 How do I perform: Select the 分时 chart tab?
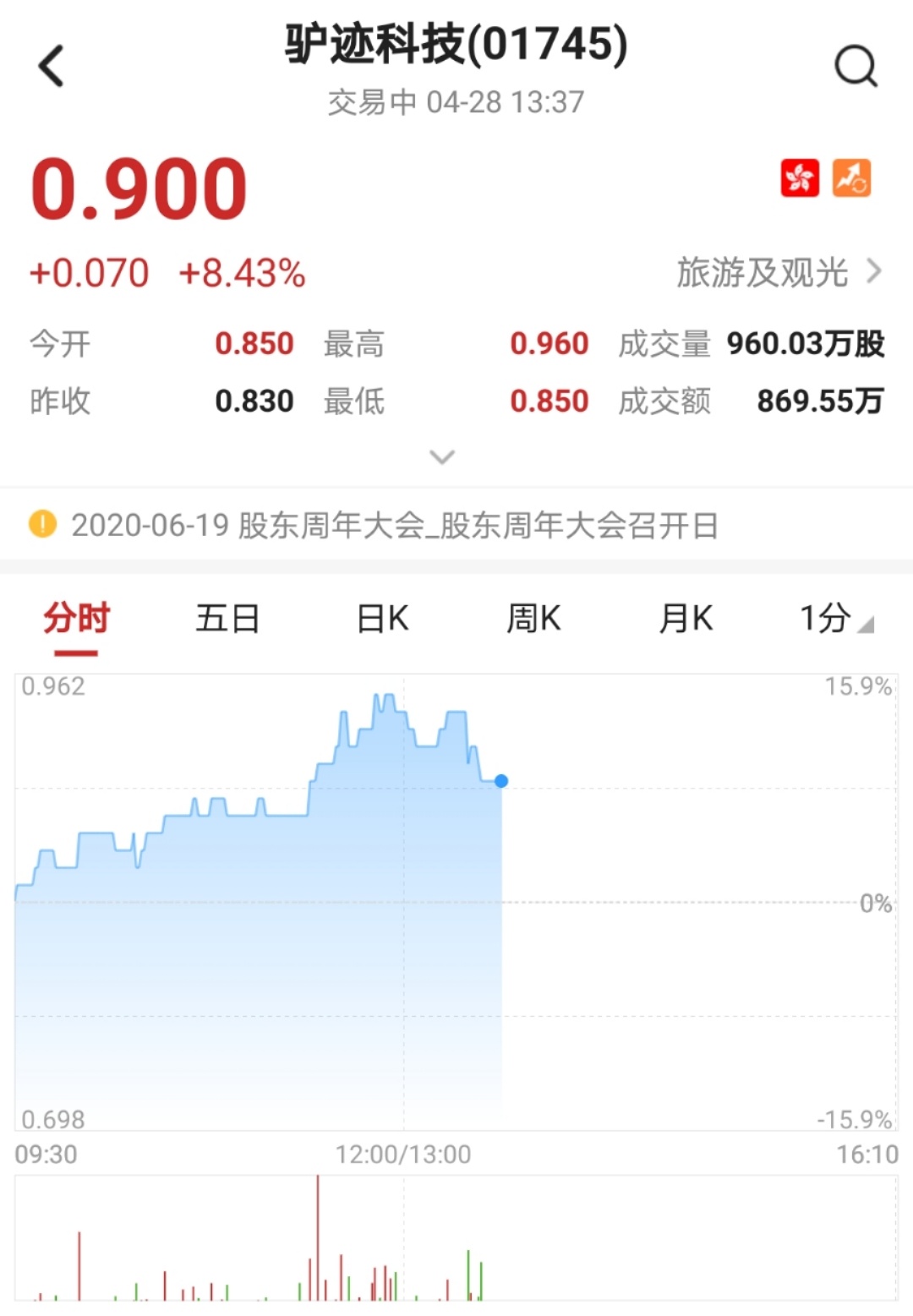coord(76,619)
